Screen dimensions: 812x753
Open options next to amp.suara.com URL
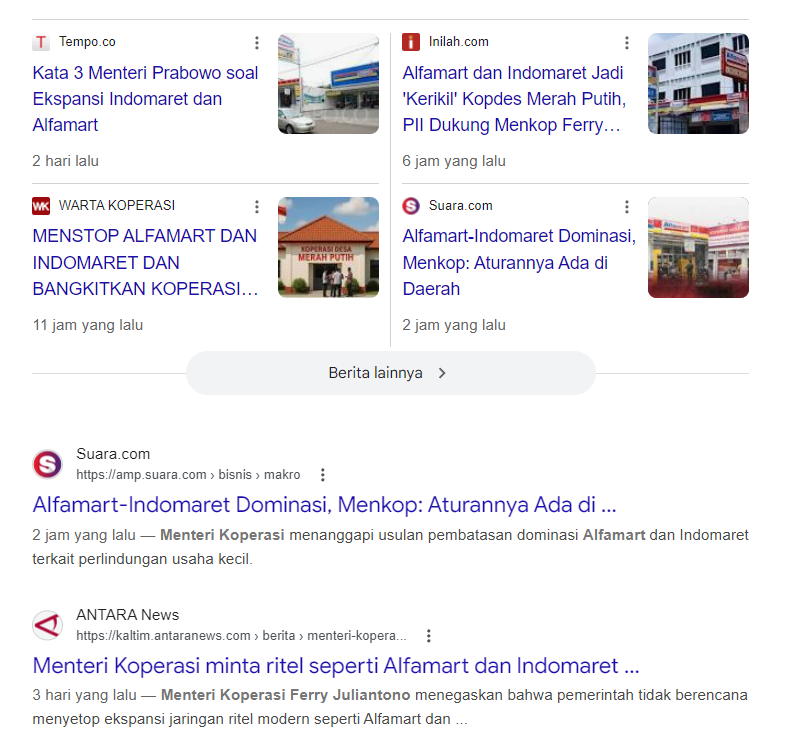(x=322, y=475)
